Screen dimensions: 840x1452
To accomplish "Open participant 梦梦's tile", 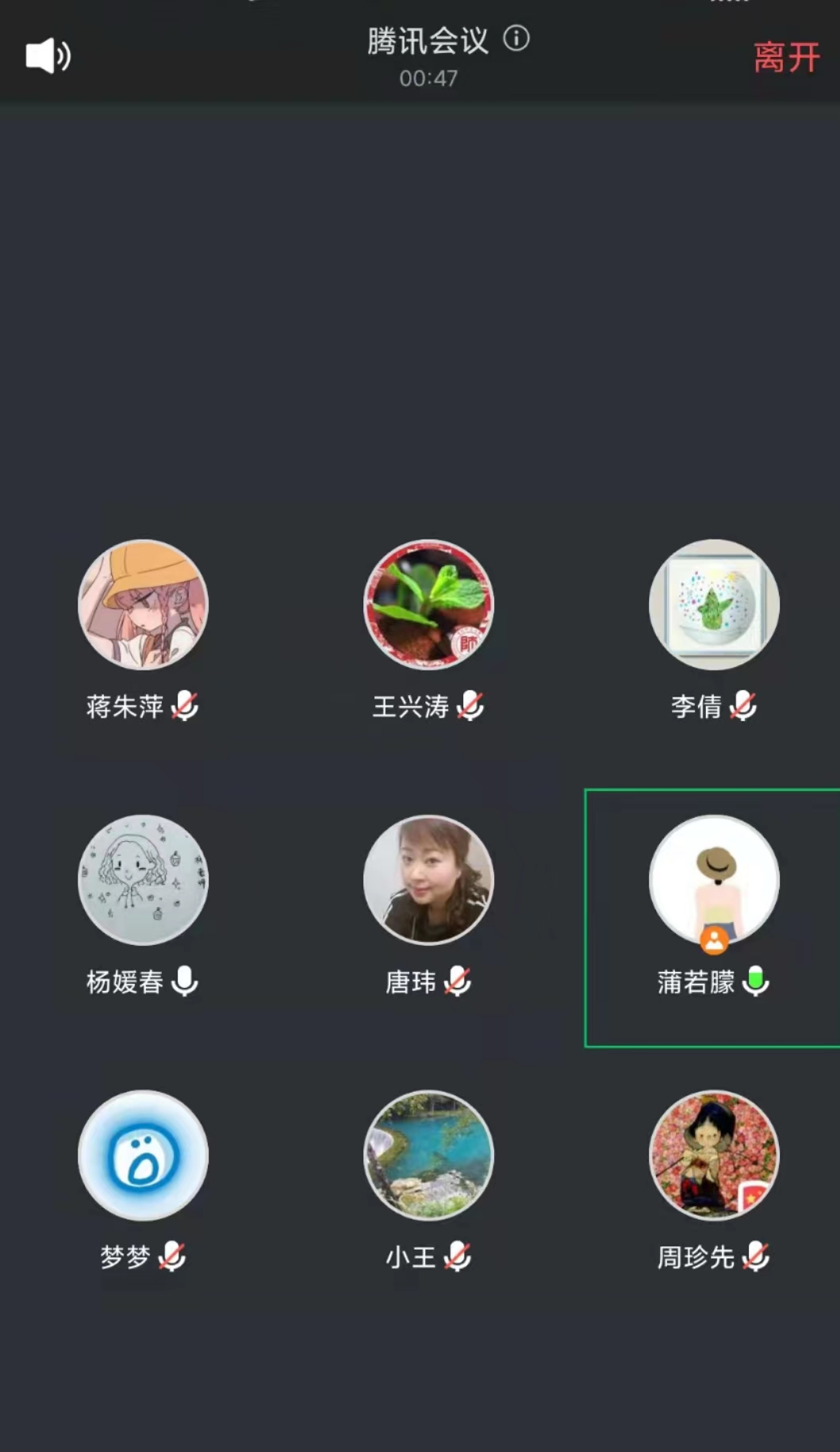I will [x=143, y=1155].
